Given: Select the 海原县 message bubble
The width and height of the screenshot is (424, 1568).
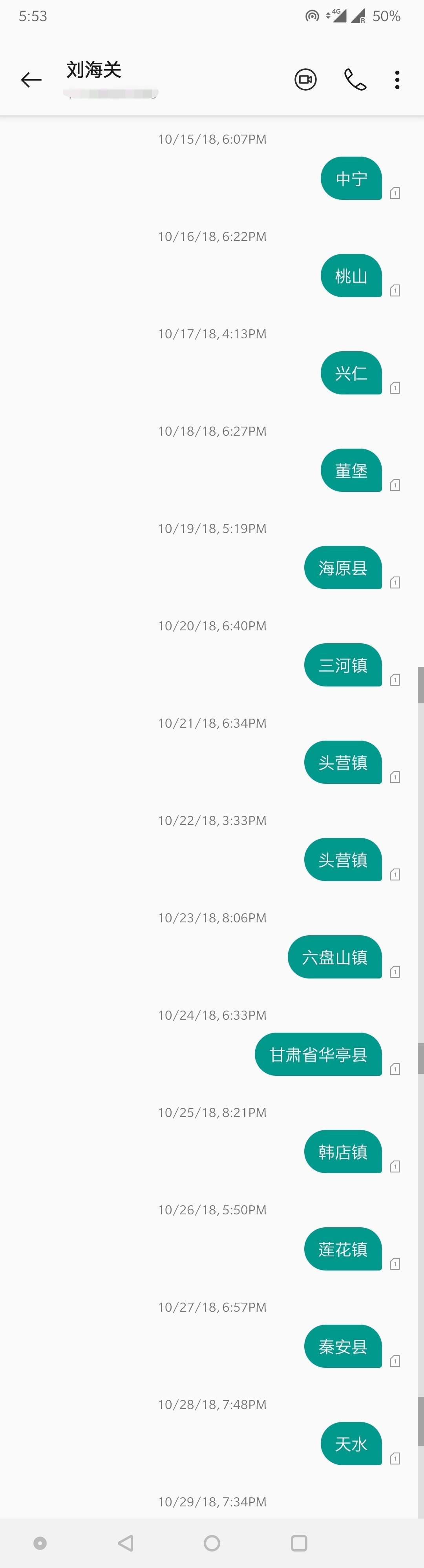Looking at the screenshot, I should tap(343, 568).
